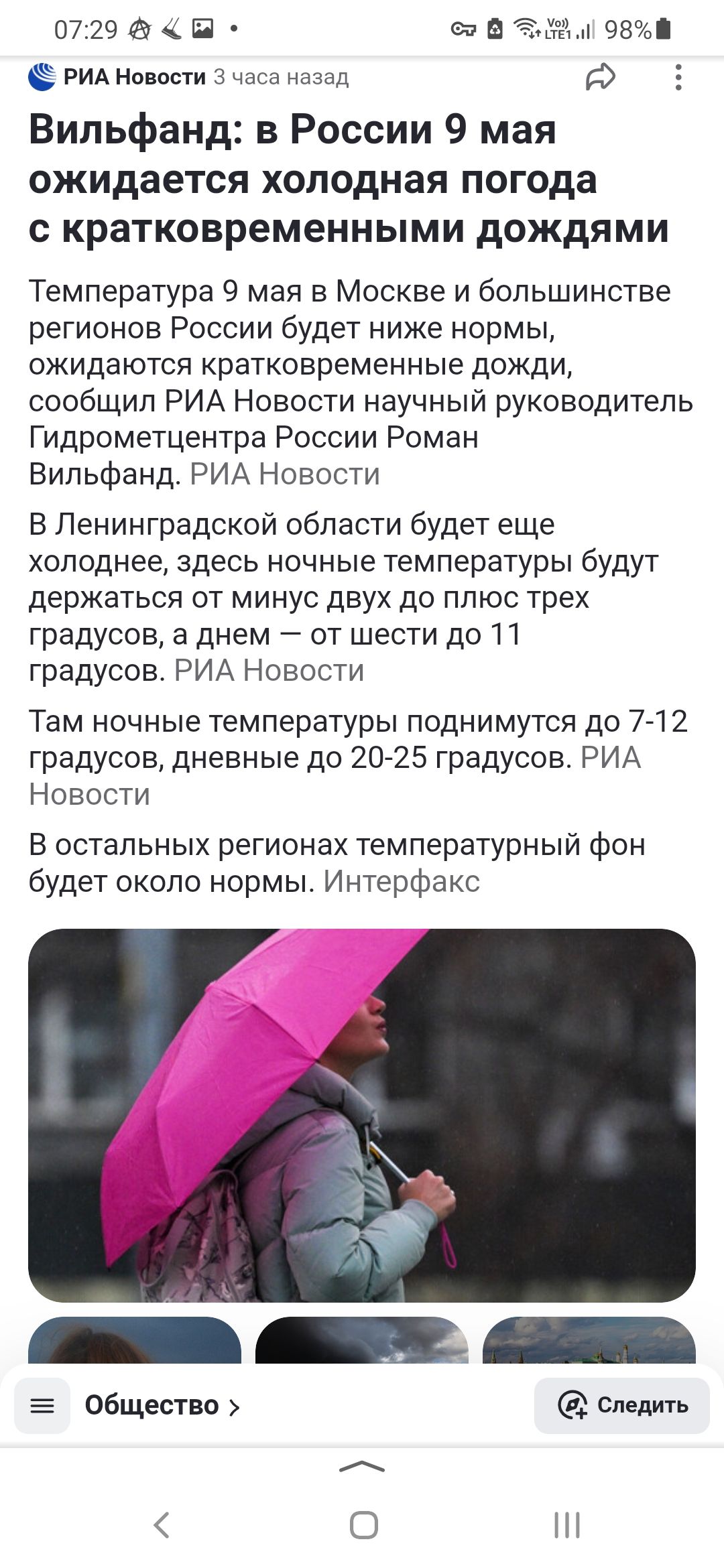Image resolution: width=724 pixels, height=1568 pixels.
Task: Go to the home screen
Action: click(363, 1525)
